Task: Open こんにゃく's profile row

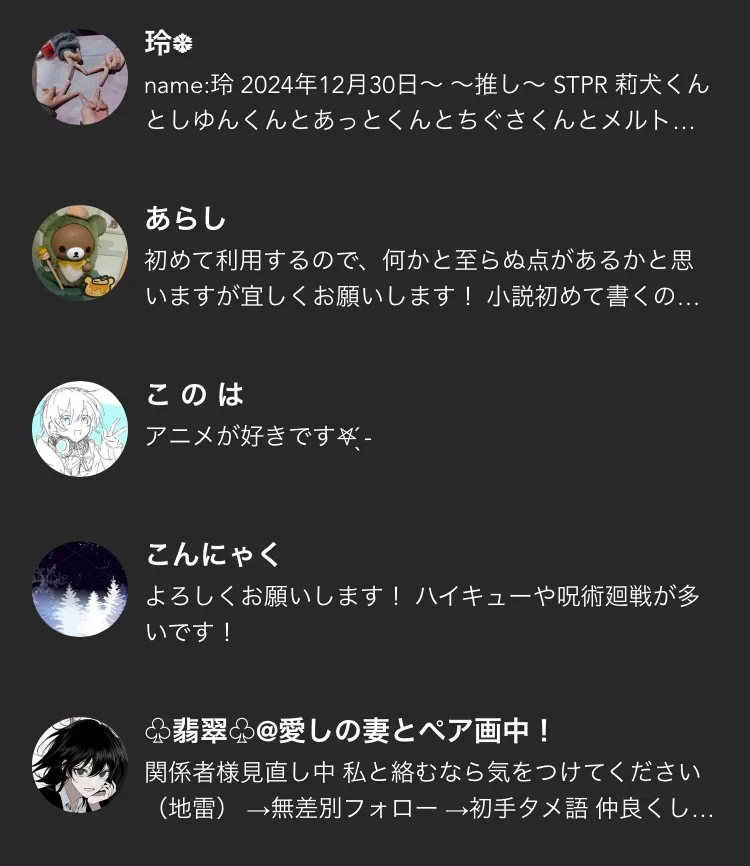Action: [375, 592]
